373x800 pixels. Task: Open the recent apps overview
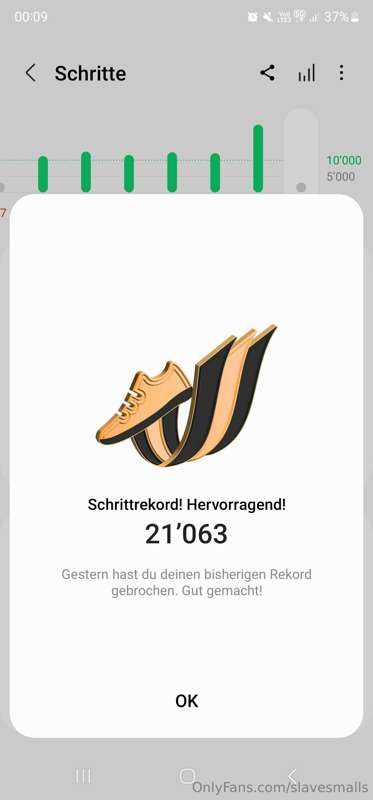pos(83,776)
